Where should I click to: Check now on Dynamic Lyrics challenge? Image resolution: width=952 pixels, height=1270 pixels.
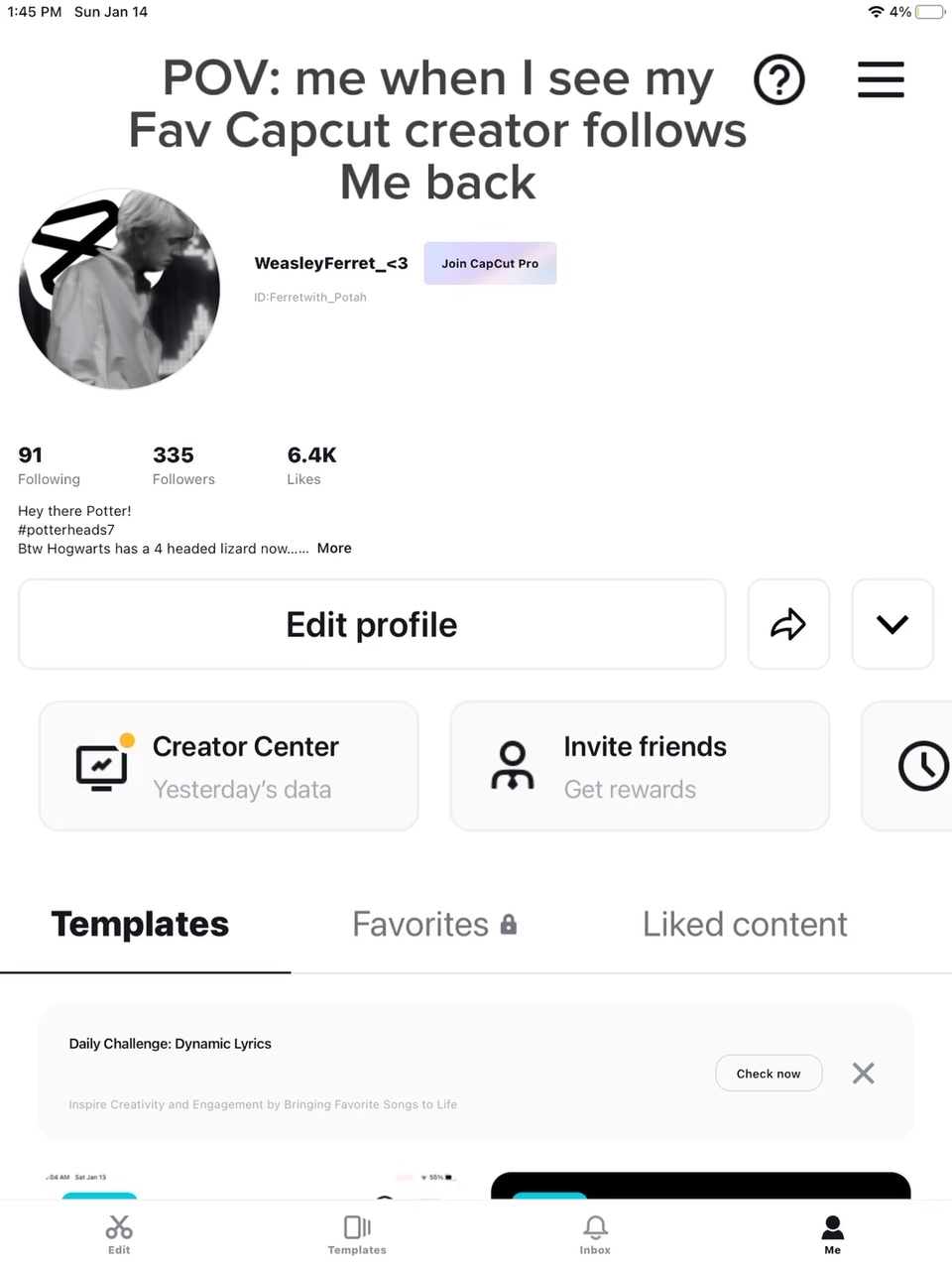click(769, 1073)
